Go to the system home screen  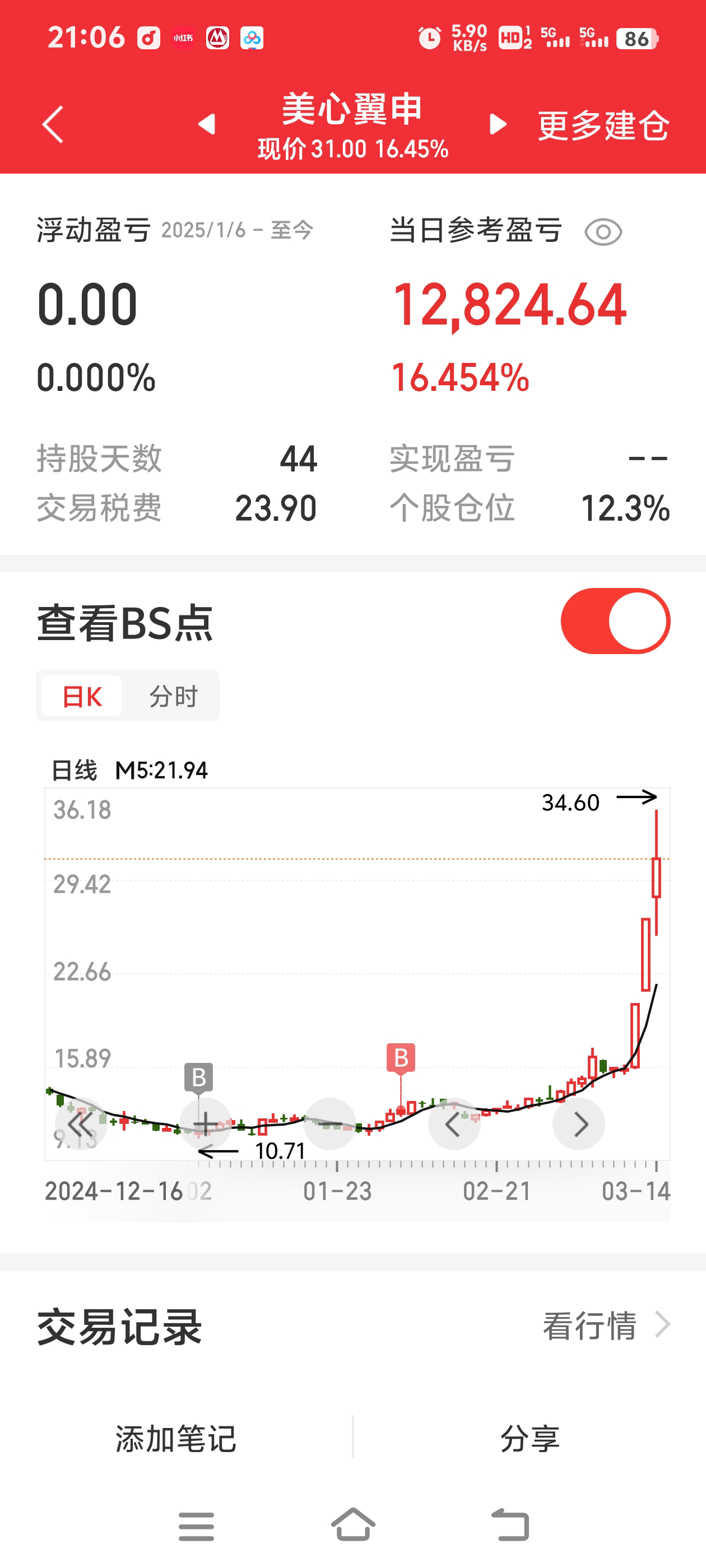352,1525
